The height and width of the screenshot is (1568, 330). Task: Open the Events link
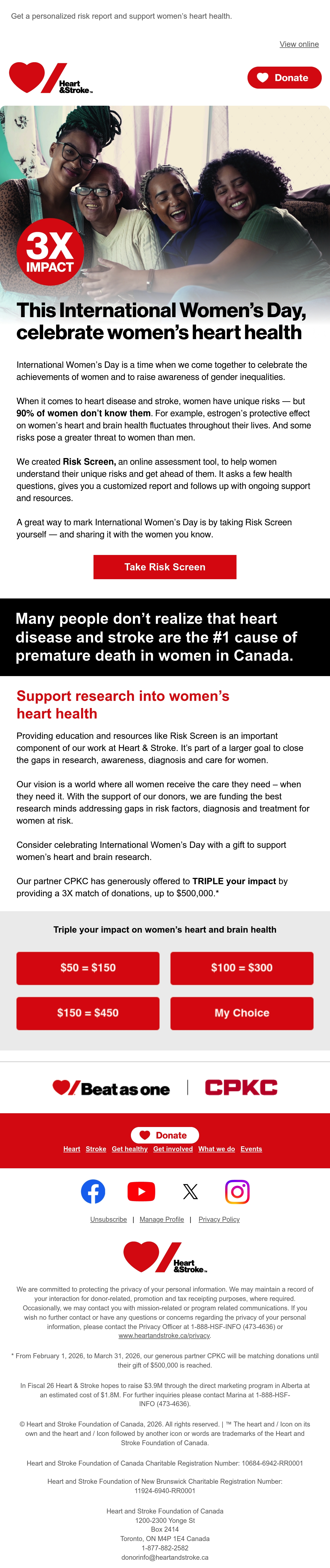point(251,1149)
